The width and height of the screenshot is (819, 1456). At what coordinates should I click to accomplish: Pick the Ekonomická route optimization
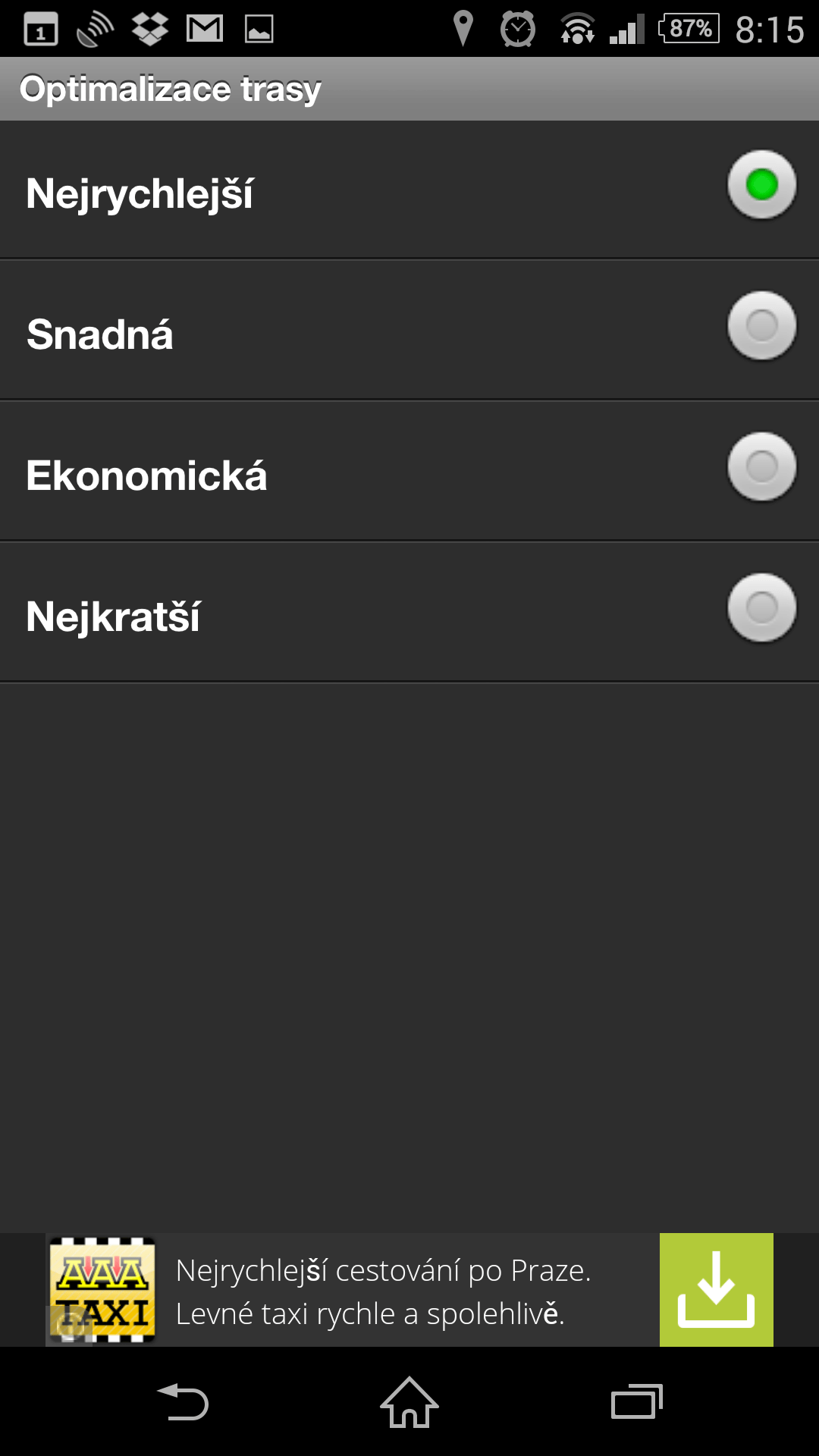[409, 471]
